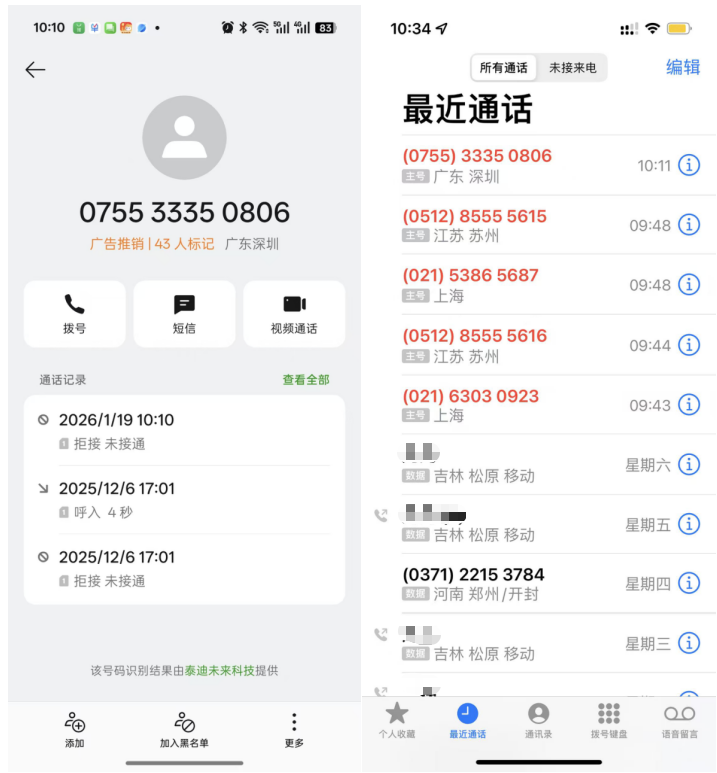Tap 编辑 to edit recent calls
This screenshot has height=773, width=717.
click(x=683, y=67)
